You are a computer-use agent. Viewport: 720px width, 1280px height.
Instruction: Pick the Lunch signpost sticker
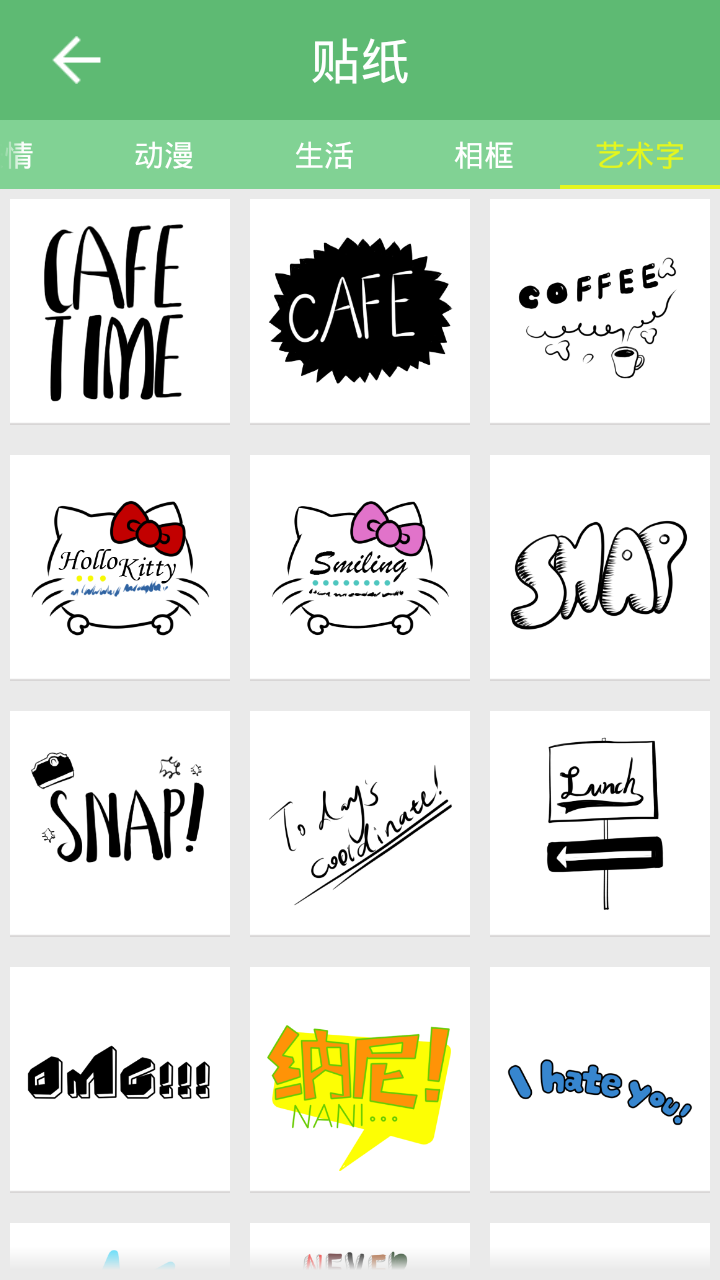click(600, 823)
